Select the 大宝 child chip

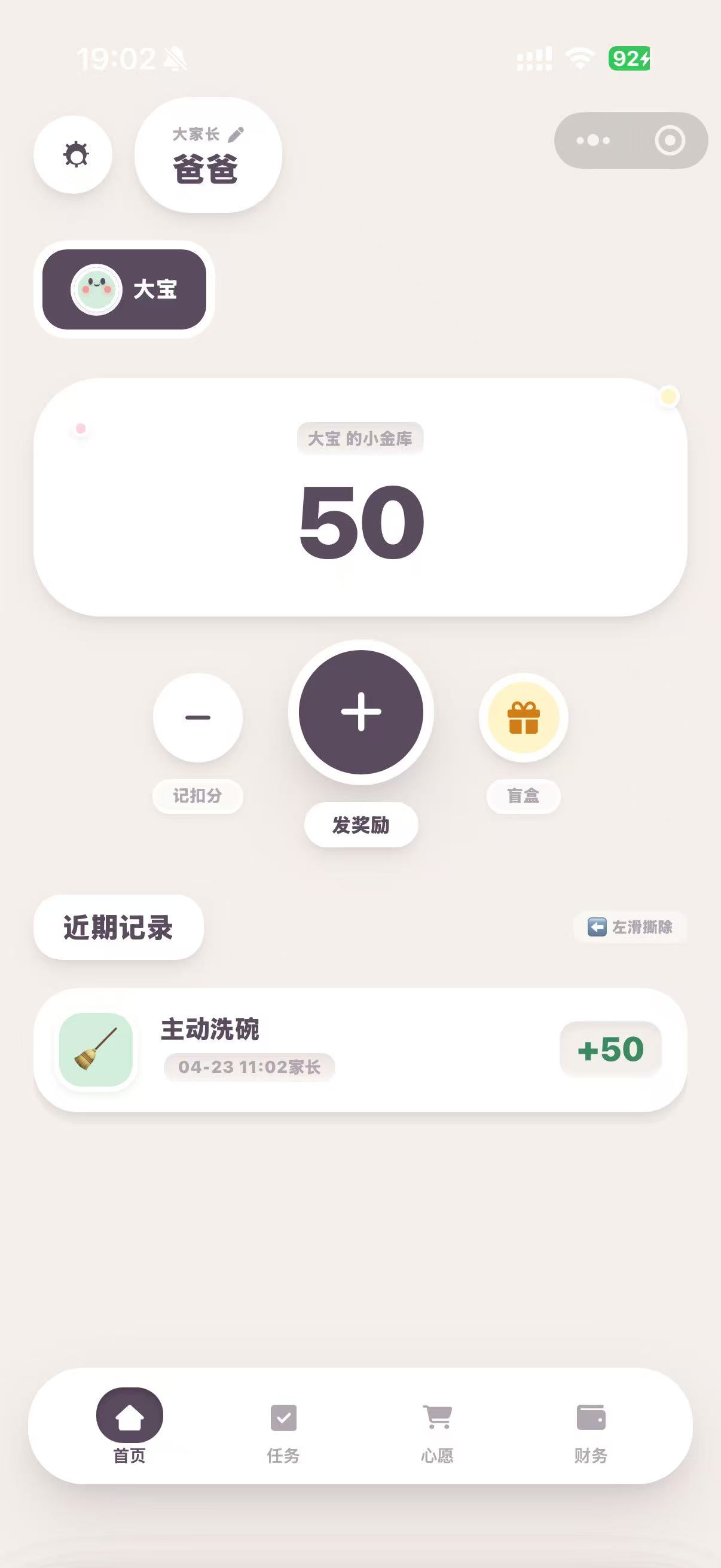click(x=124, y=289)
